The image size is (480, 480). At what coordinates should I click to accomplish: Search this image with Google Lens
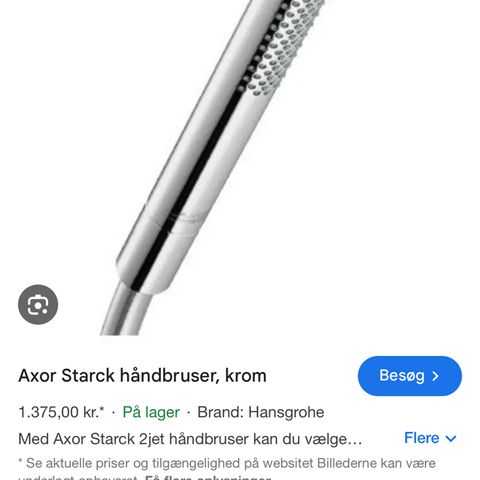coord(38,304)
